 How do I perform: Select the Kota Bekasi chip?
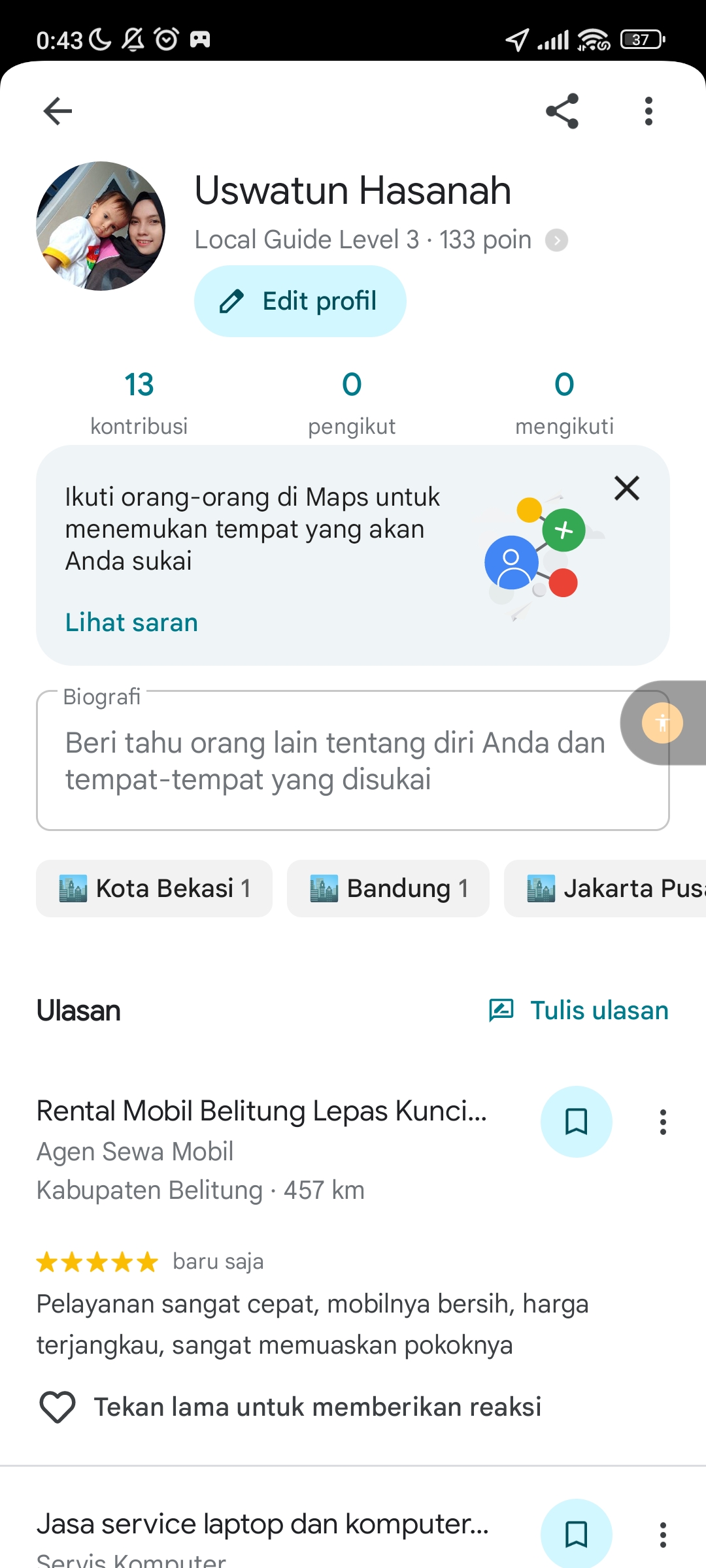tap(154, 889)
